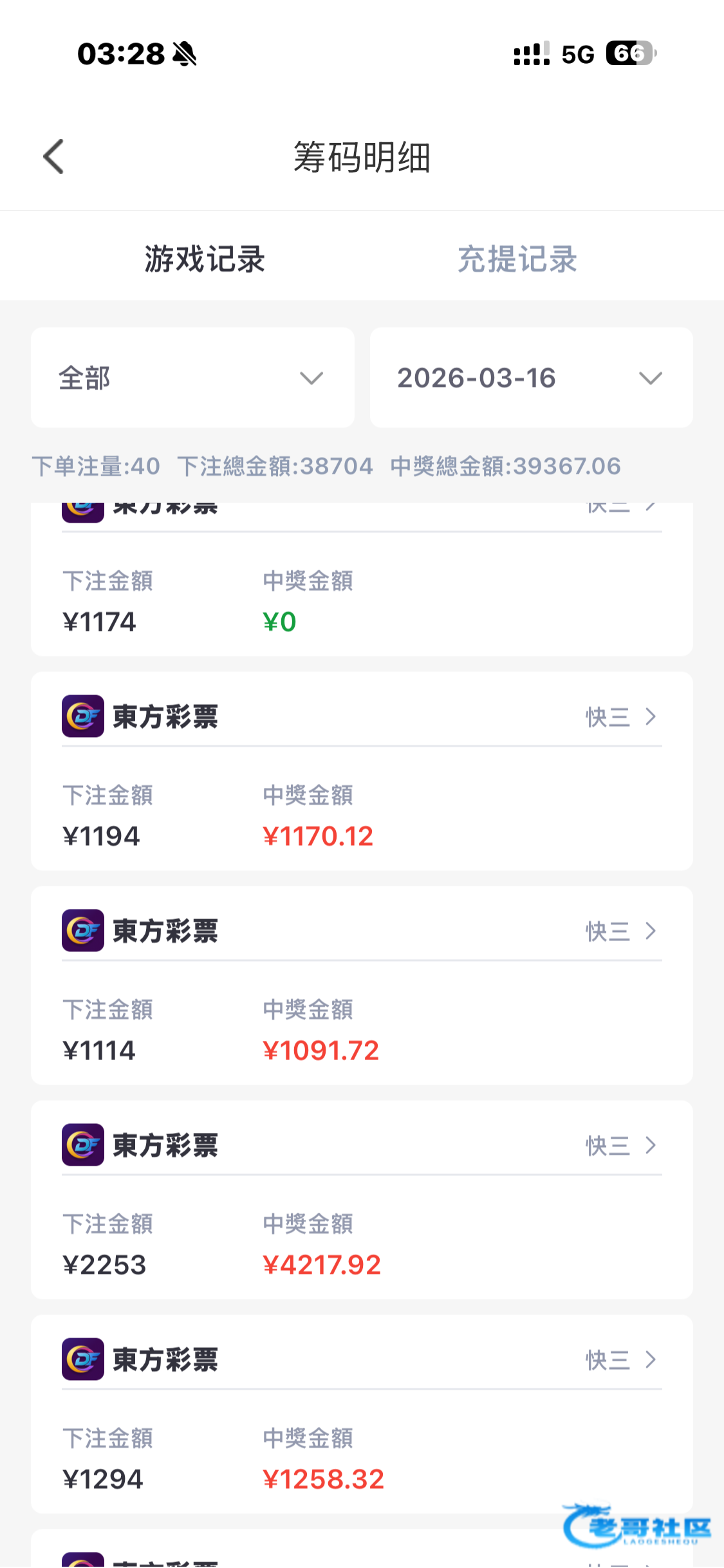Image resolution: width=724 pixels, height=1568 pixels.
Task: Expand the 全部 game filter dropdown
Action: coord(192,378)
